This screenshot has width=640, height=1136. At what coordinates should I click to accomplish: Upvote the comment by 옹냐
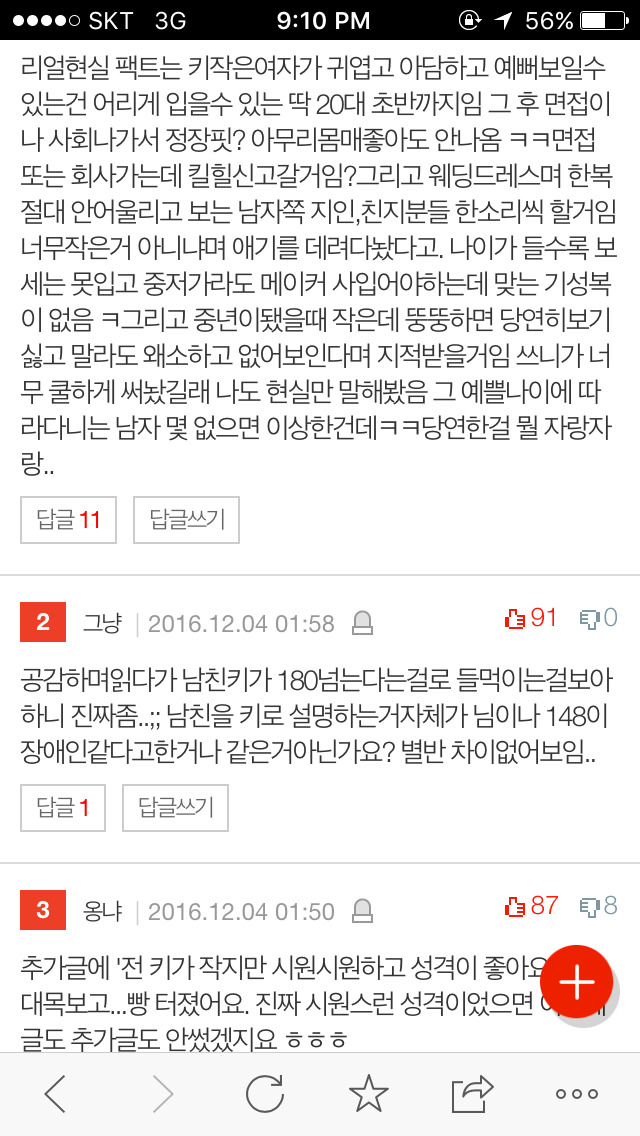point(530,907)
